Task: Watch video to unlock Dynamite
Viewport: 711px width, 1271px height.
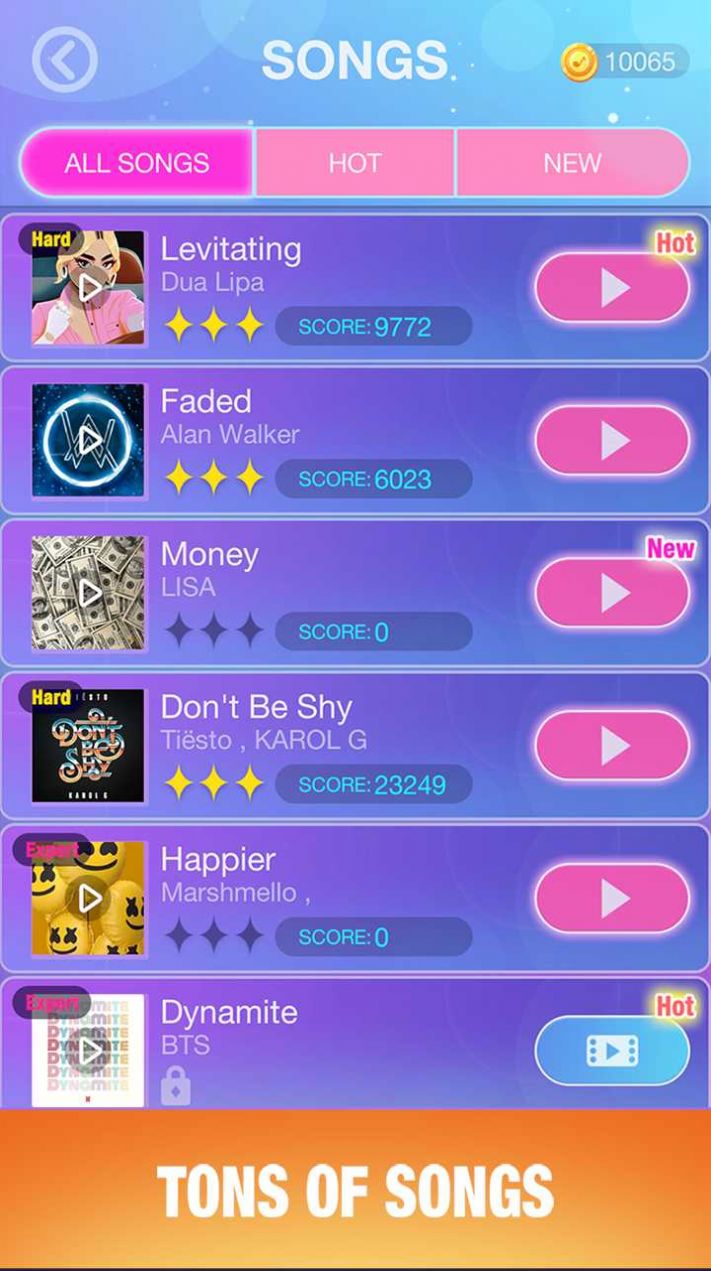Action: 612,1051
